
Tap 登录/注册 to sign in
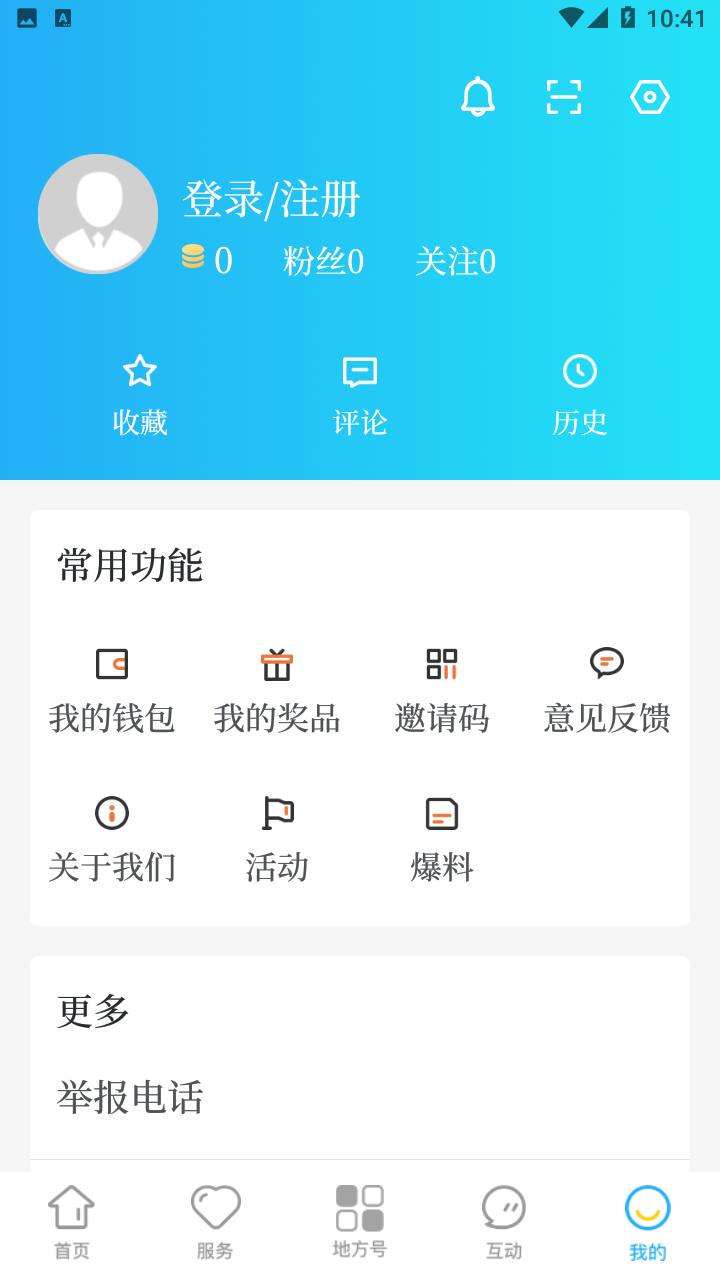coord(271,199)
